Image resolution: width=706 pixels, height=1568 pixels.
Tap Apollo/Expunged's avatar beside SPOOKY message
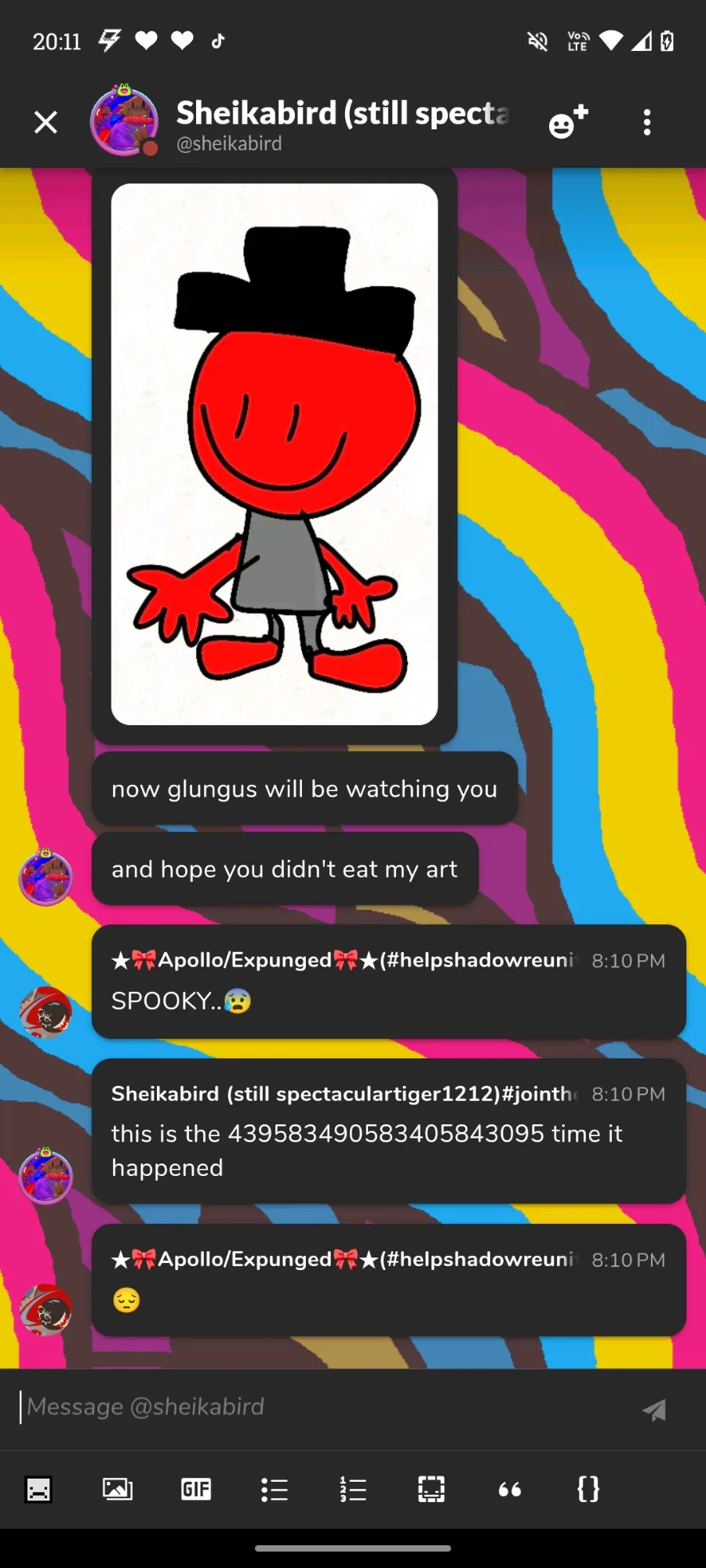coord(45,1012)
